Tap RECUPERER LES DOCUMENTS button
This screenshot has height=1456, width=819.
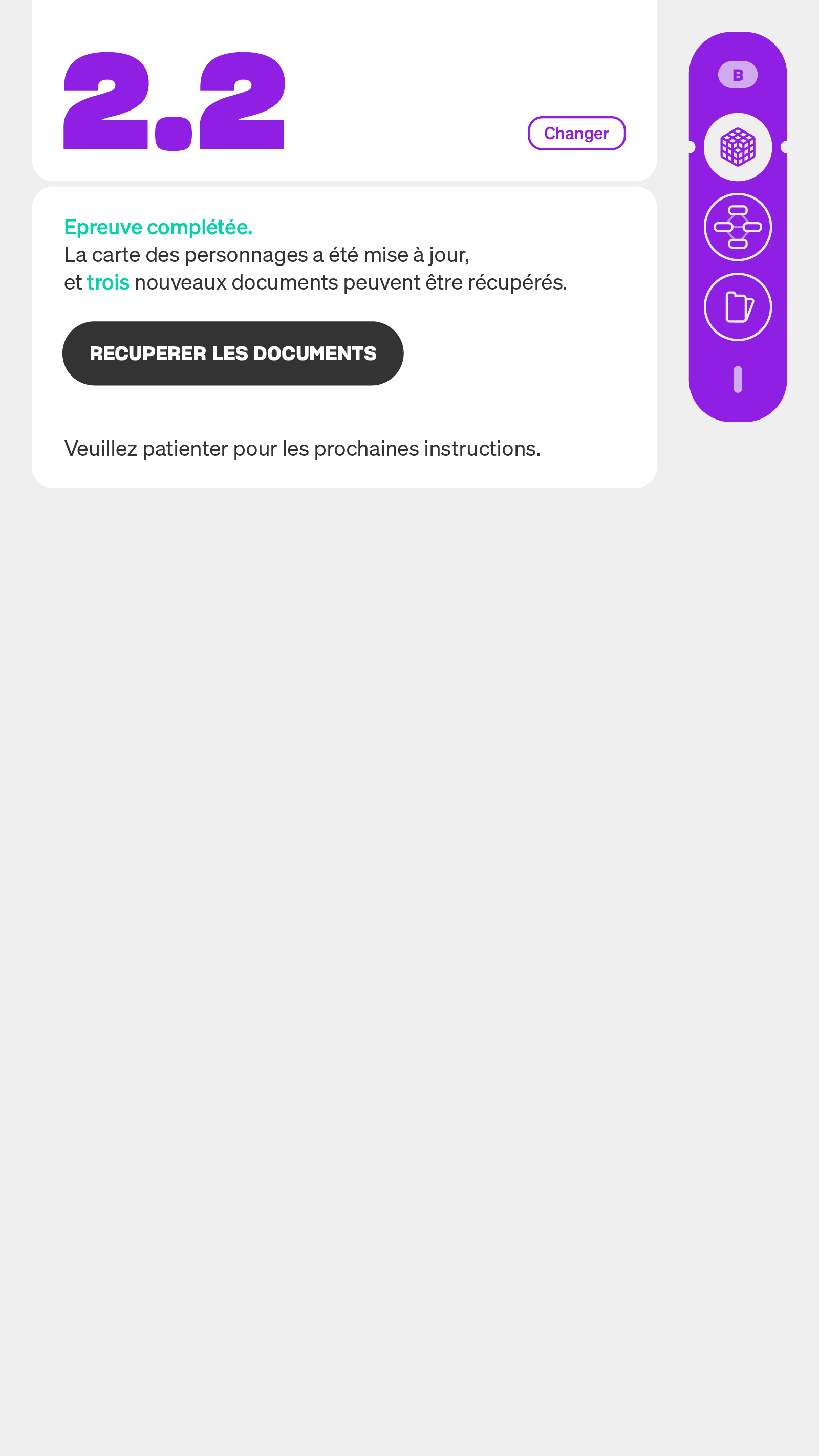(x=233, y=354)
